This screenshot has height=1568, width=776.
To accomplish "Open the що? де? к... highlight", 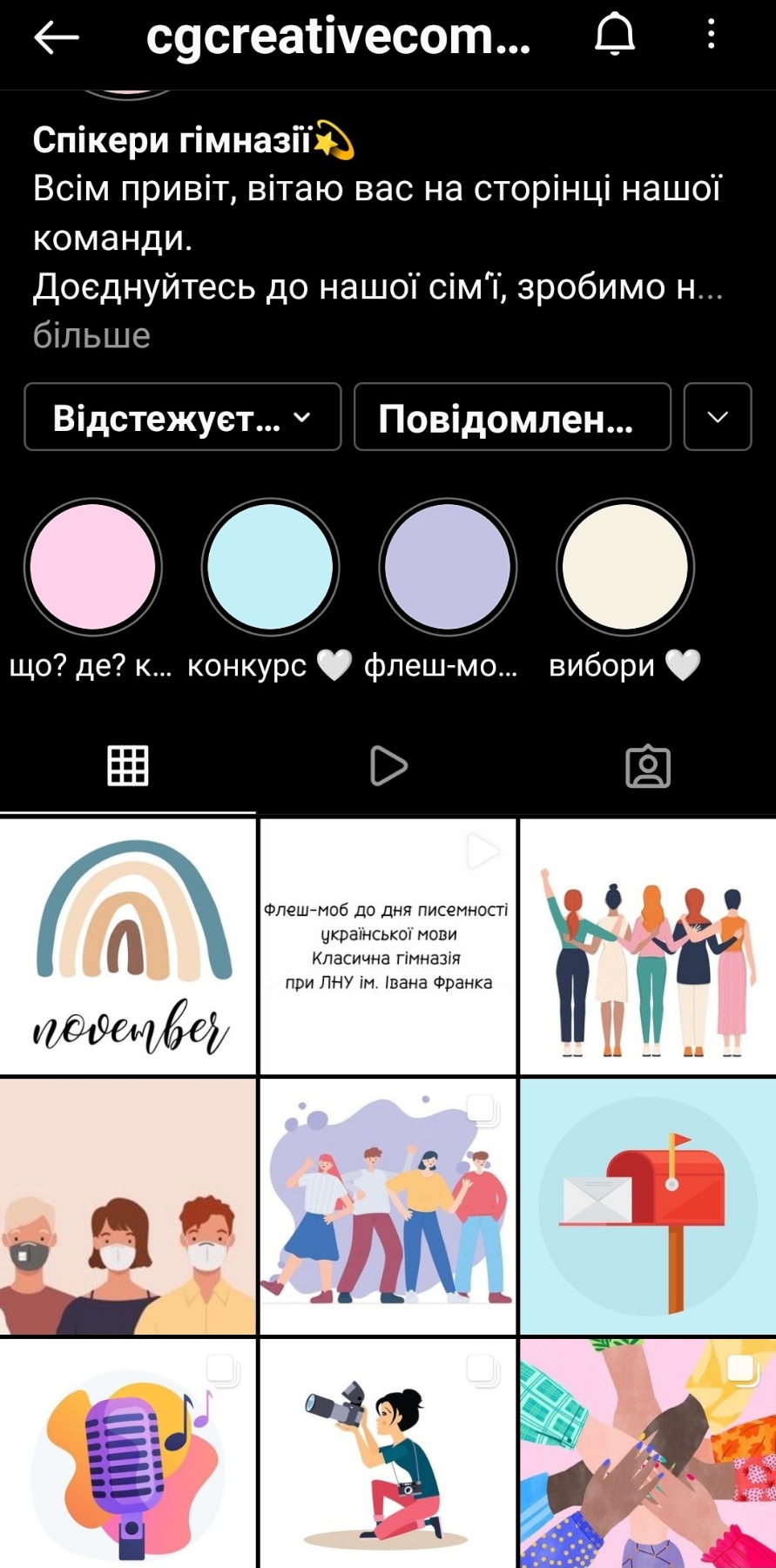I will point(93,567).
